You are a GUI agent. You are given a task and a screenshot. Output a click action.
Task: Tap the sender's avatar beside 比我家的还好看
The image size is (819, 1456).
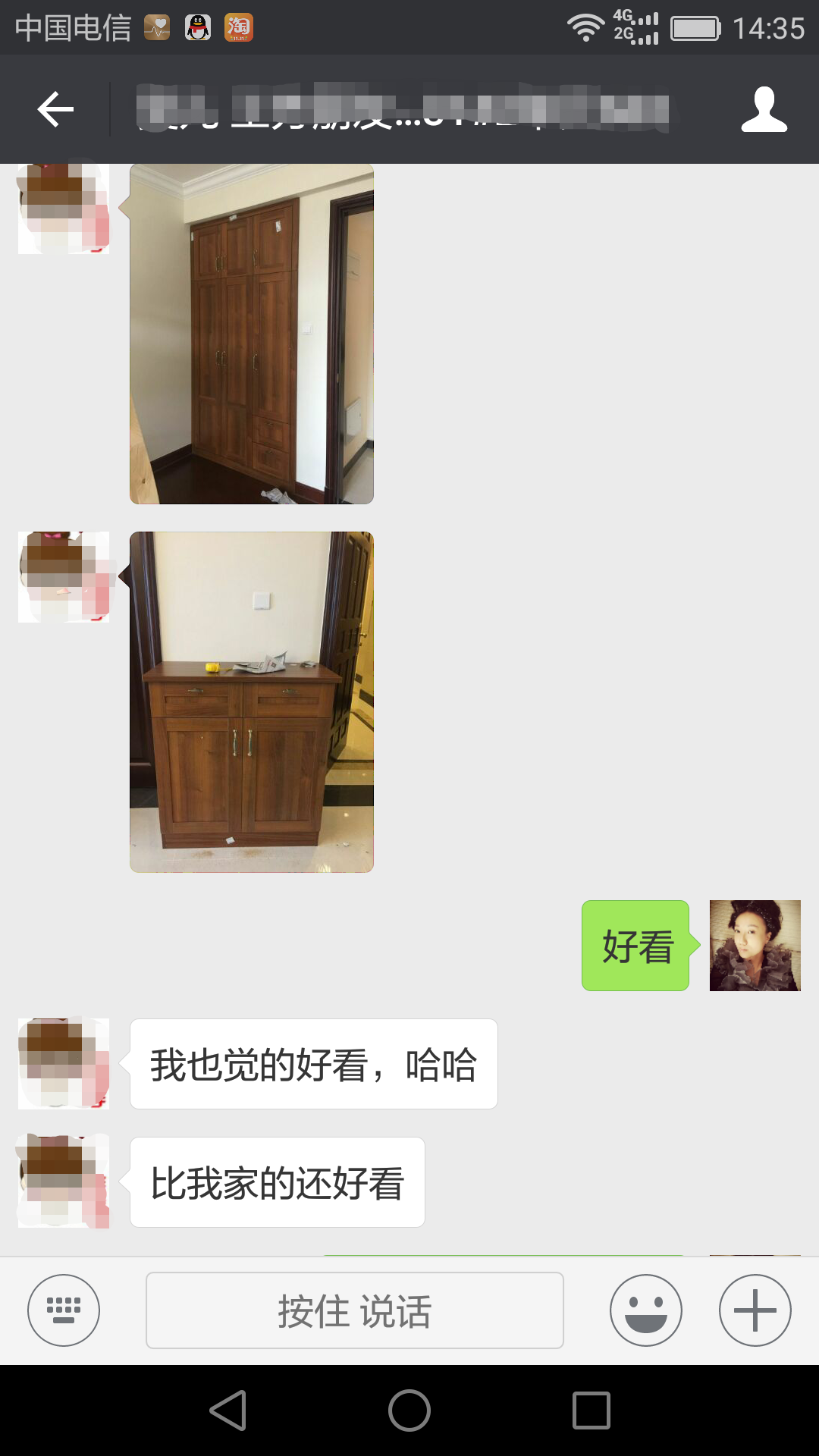pos(64,1181)
